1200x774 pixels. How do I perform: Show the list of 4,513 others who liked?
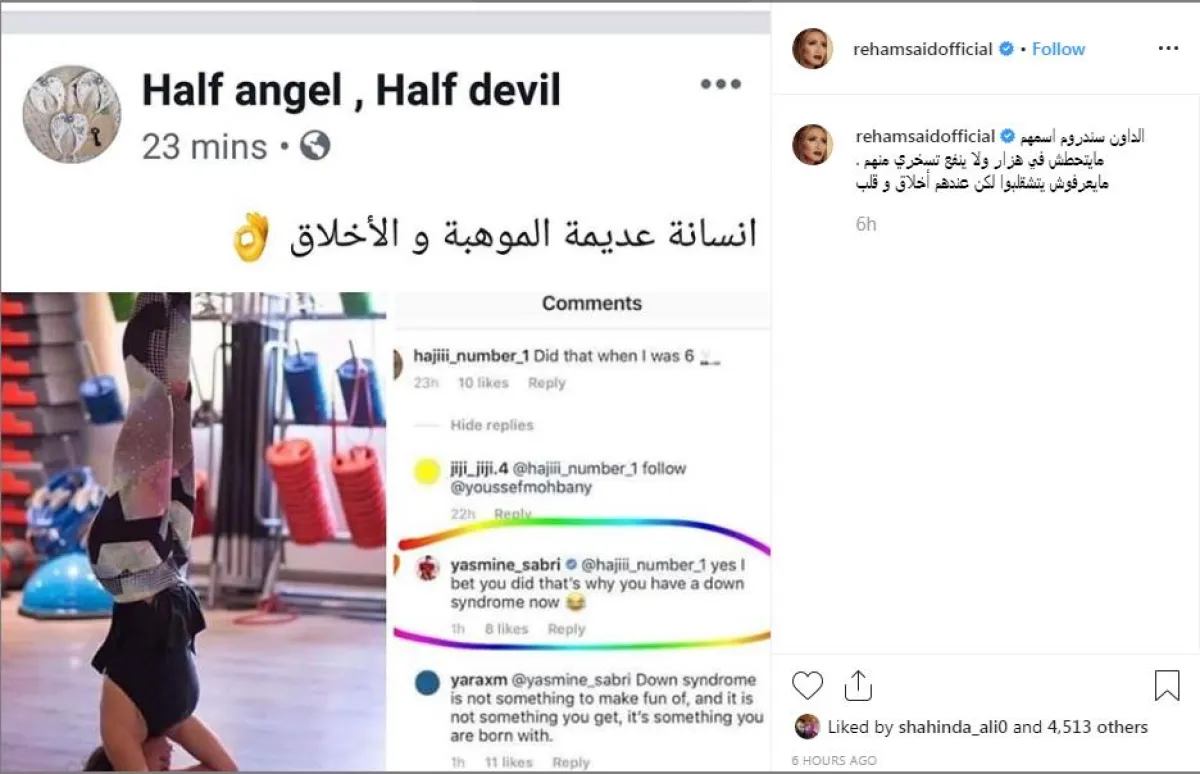(1097, 727)
